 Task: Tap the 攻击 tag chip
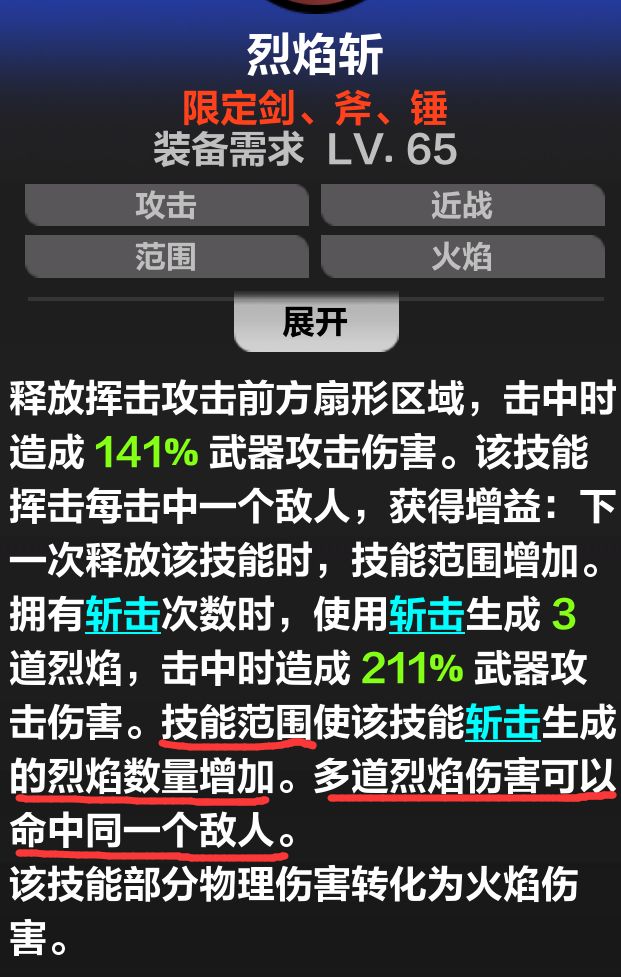166,206
